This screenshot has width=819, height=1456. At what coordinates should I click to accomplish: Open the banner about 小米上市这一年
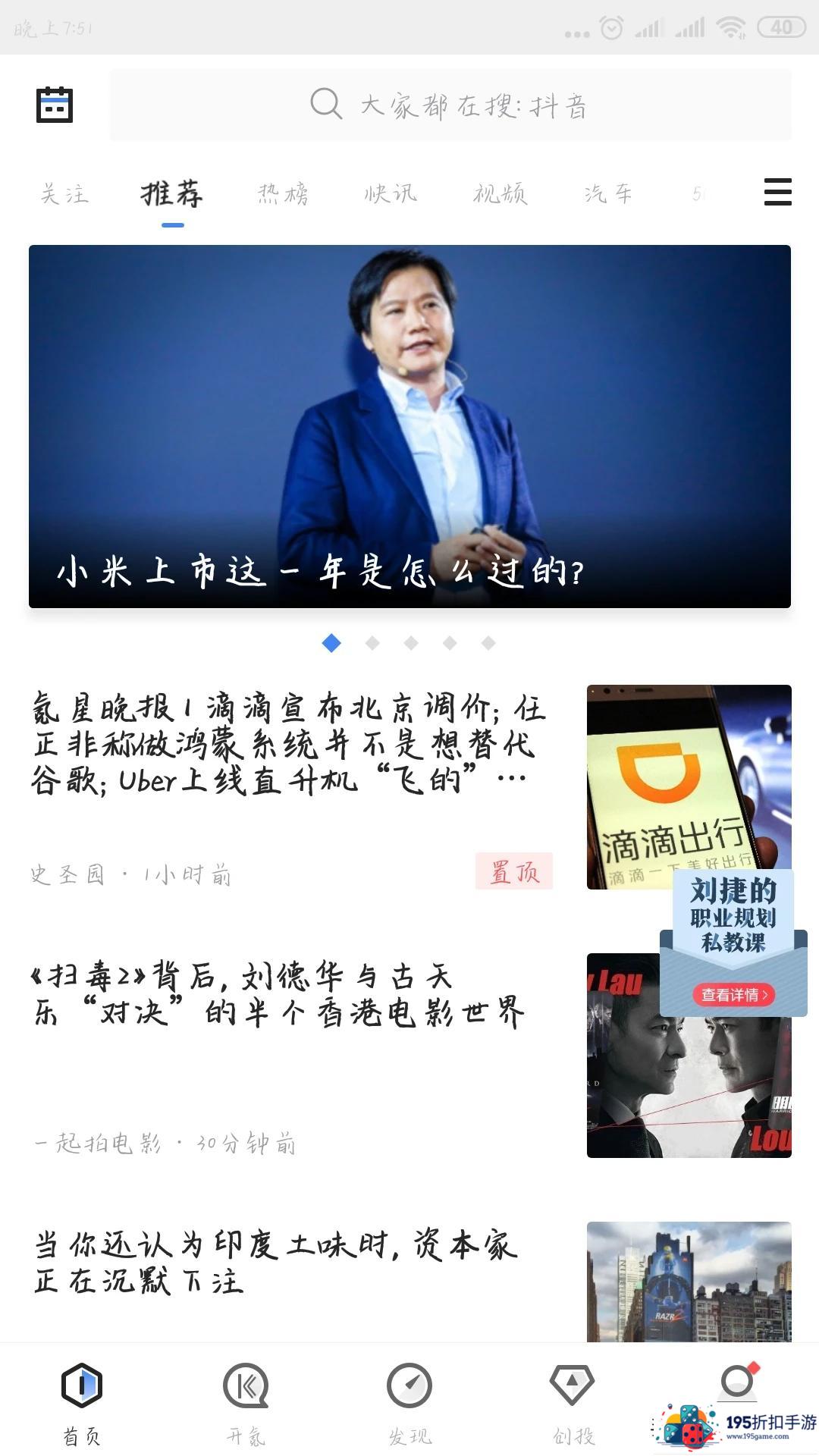409,426
